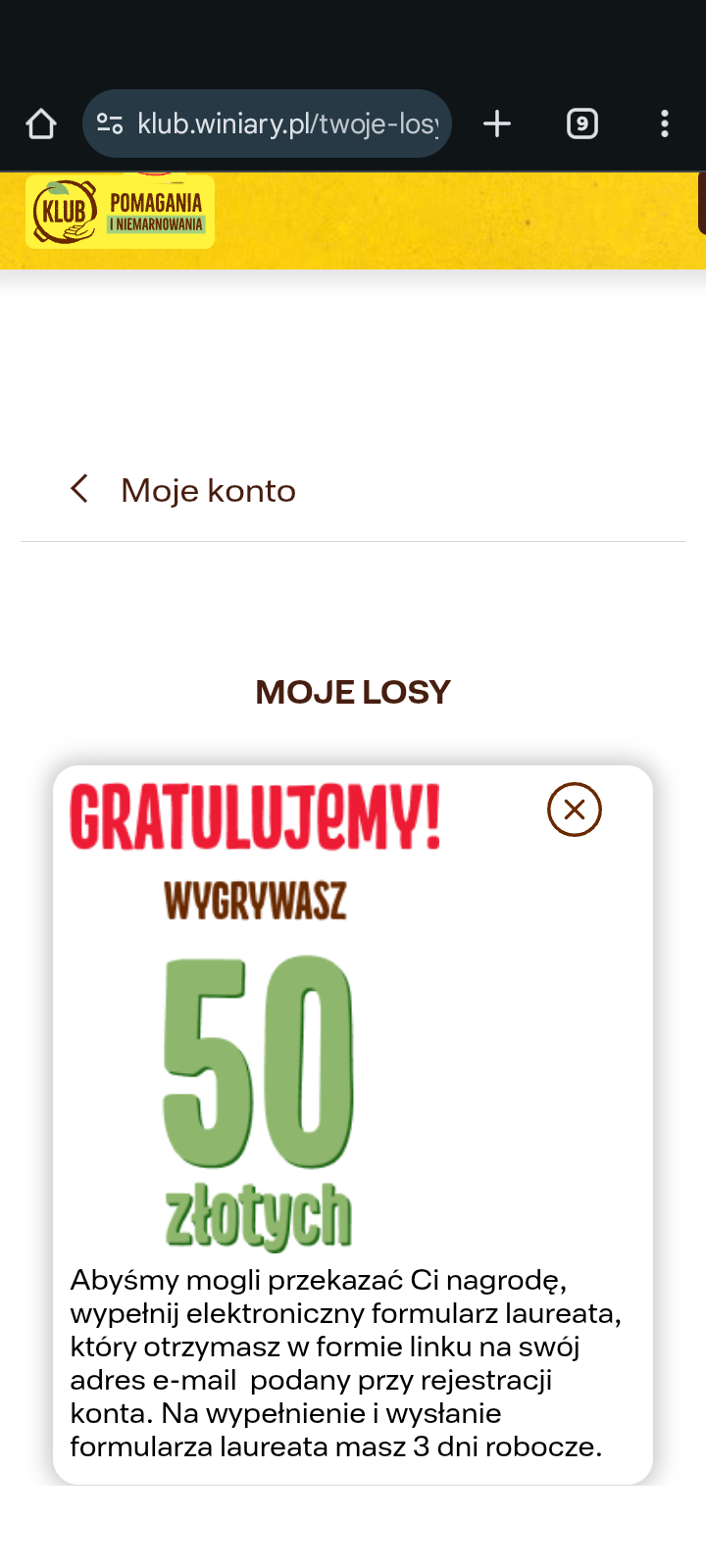Open the browser overflow menu
The height and width of the screenshot is (1568, 706).
(665, 123)
